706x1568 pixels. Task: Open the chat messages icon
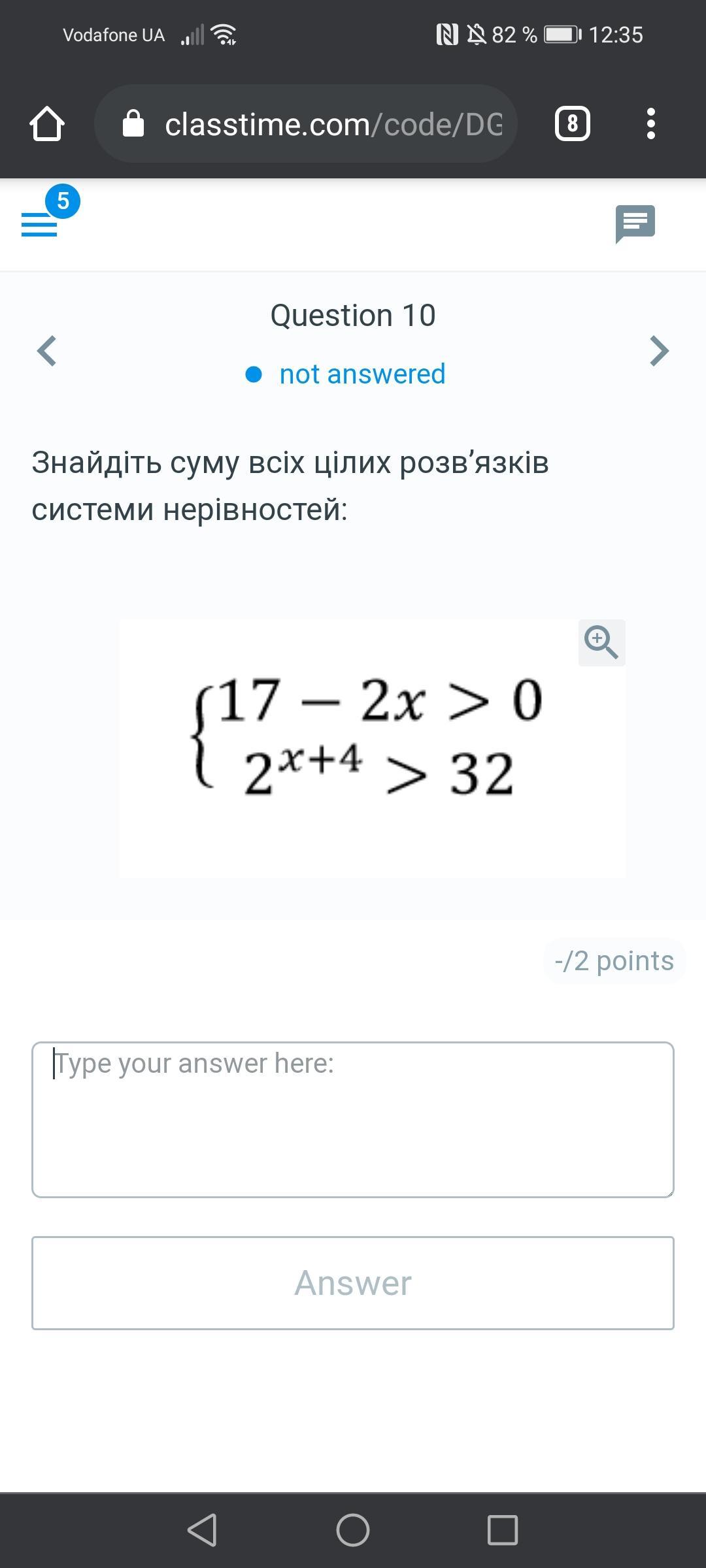635,224
